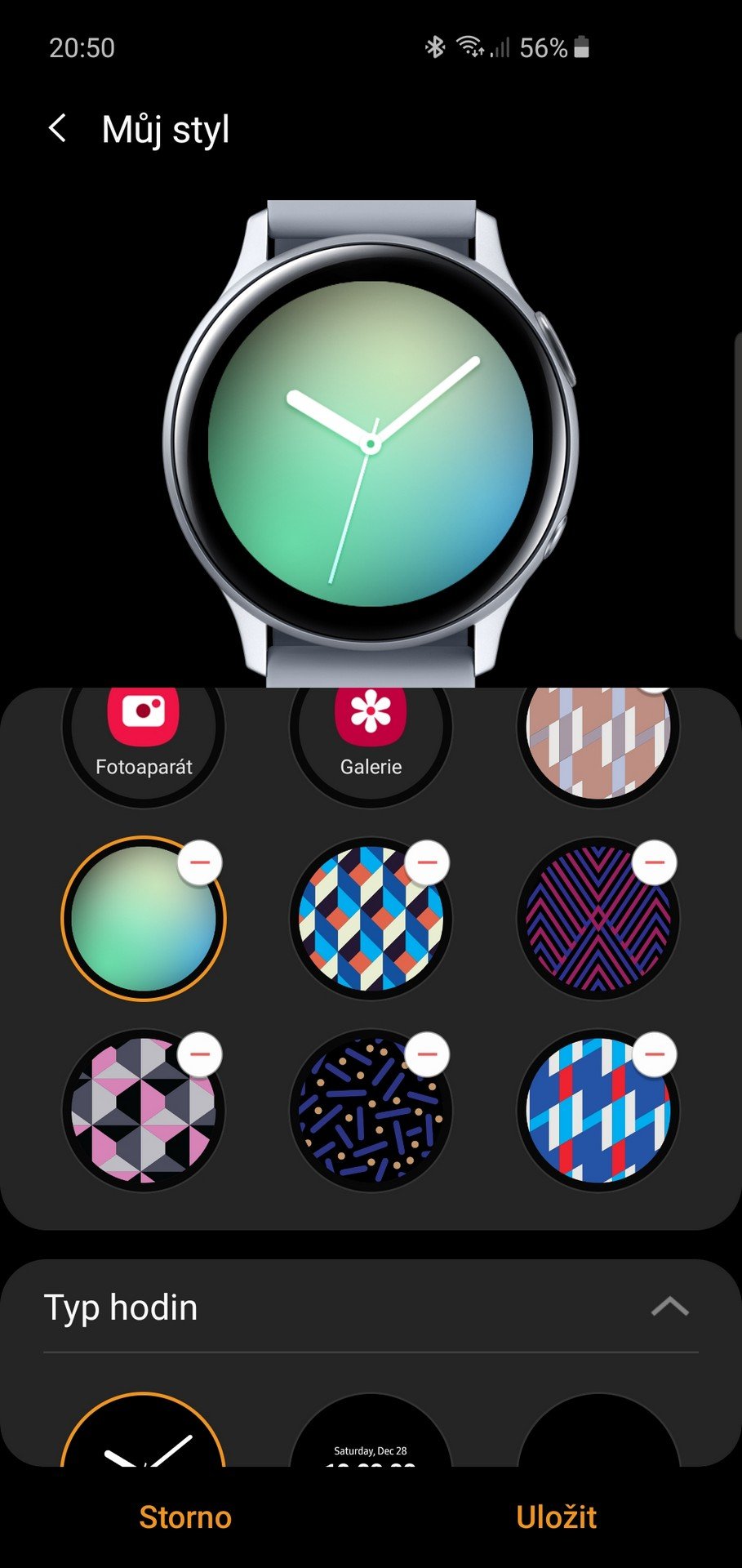Select the blue and red stripes background
The height and width of the screenshot is (1568, 742).
[x=598, y=1111]
